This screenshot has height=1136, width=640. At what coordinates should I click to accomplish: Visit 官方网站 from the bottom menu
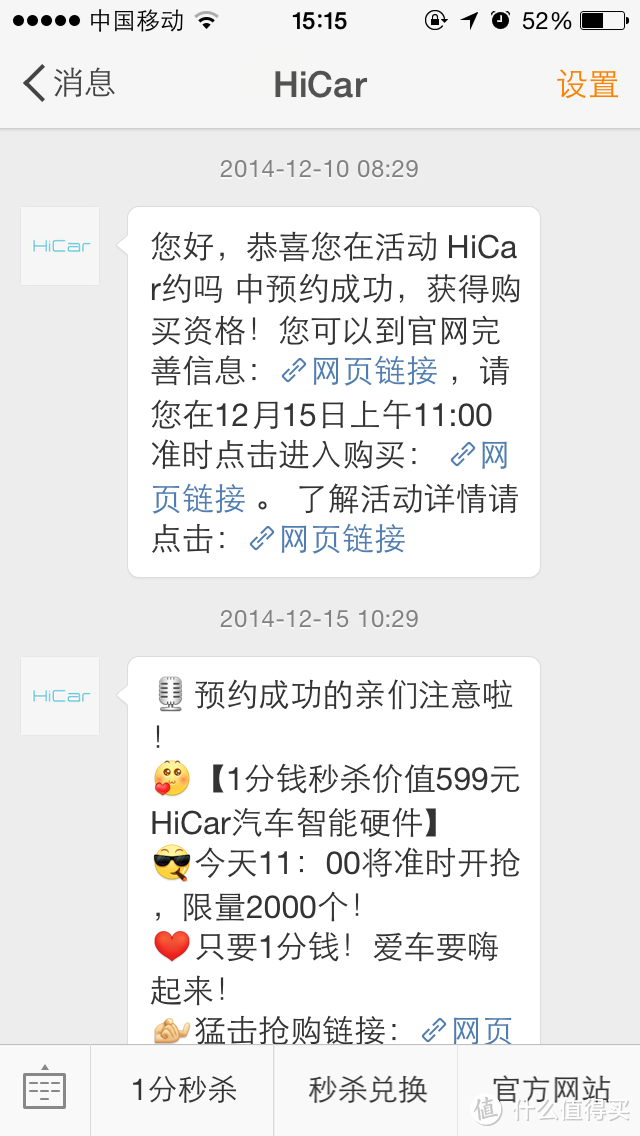[550, 1090]
